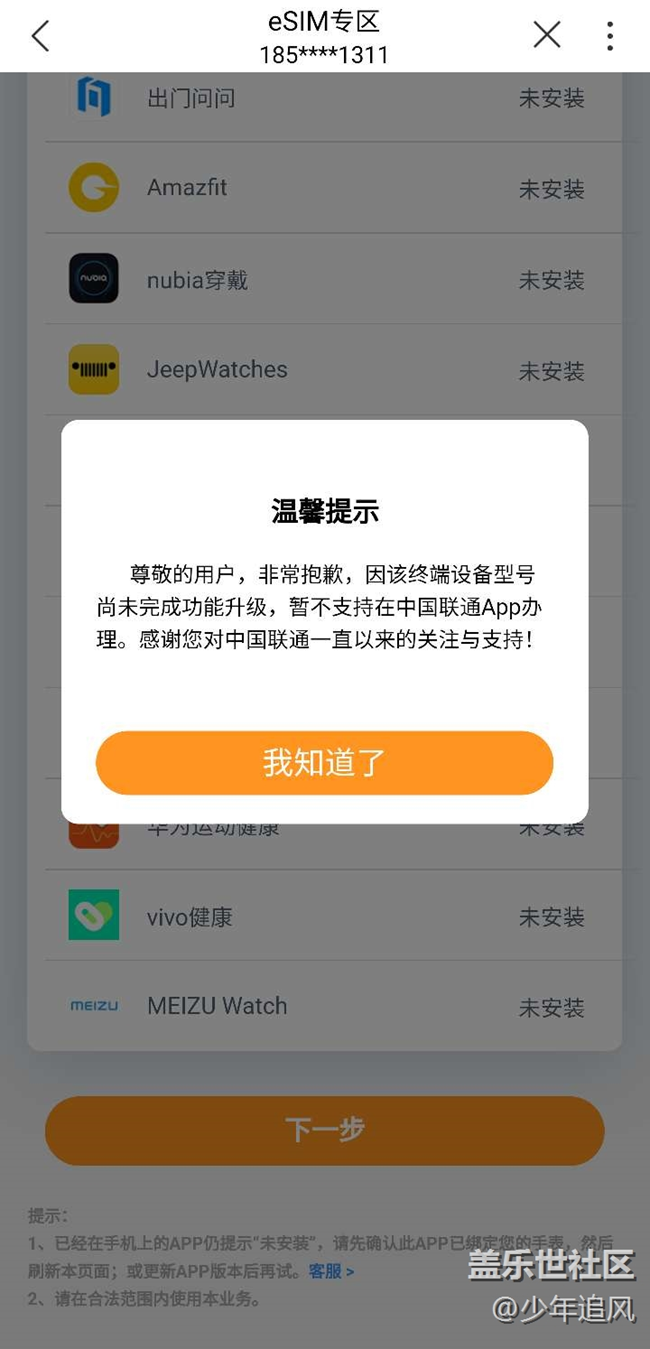Close the eSIM专区 page with the X icon
Screen dimensions: 650x1349
coord(546,35)
